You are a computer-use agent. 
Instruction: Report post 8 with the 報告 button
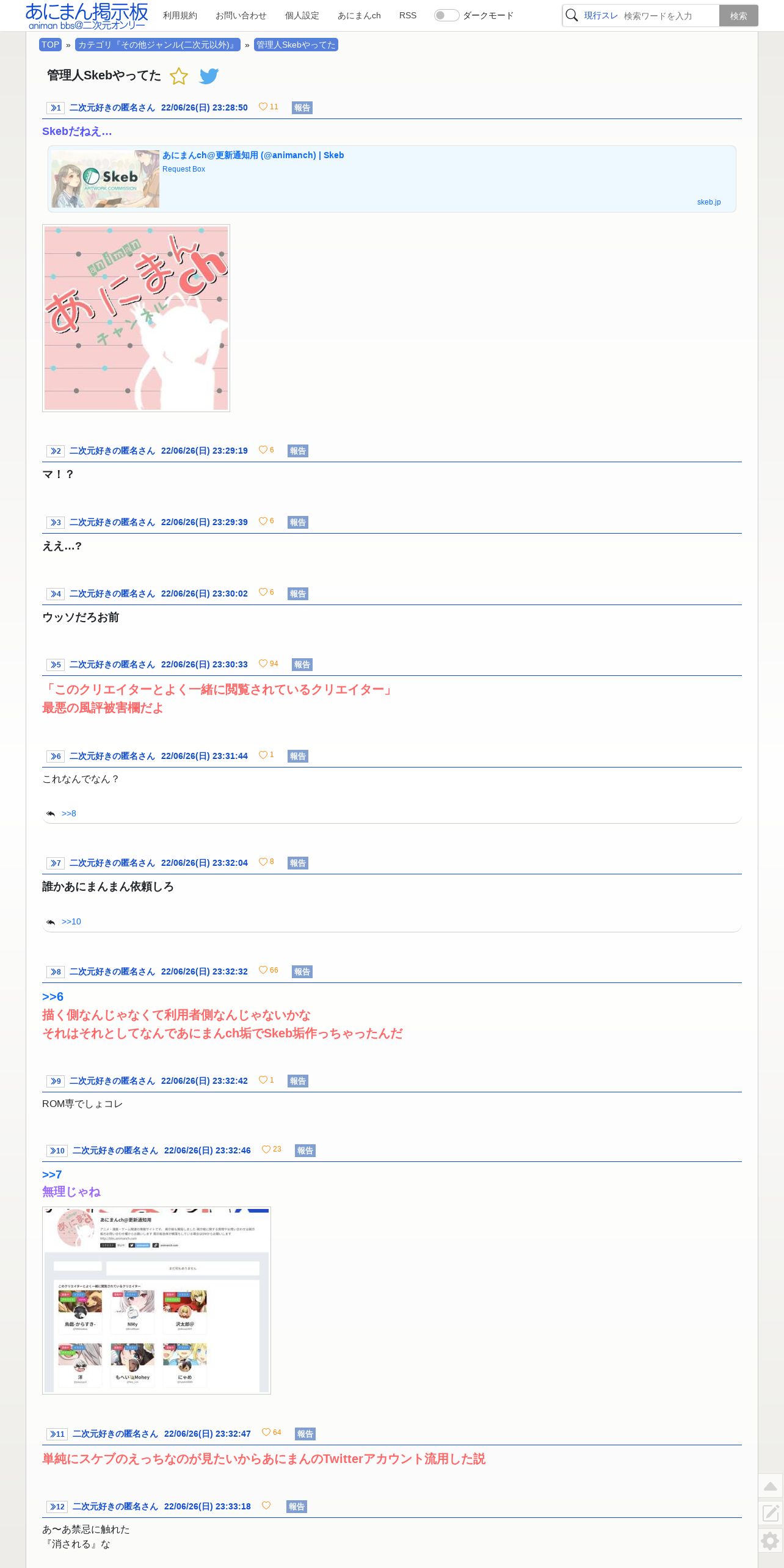pyautogui.click(x=302, y=971)
